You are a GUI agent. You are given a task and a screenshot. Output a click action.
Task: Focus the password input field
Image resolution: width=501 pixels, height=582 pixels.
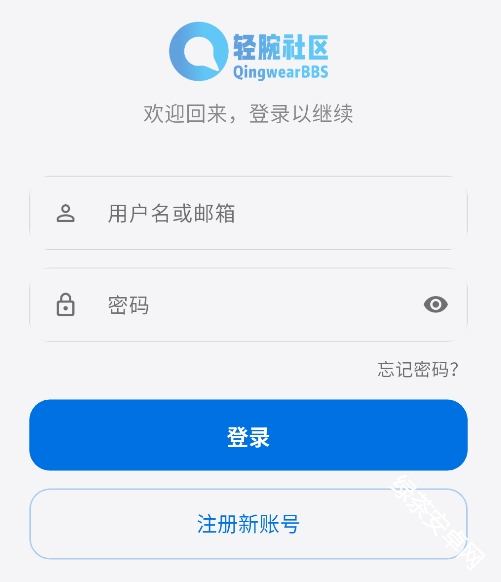pyautogui.click(x=248, y=305)
